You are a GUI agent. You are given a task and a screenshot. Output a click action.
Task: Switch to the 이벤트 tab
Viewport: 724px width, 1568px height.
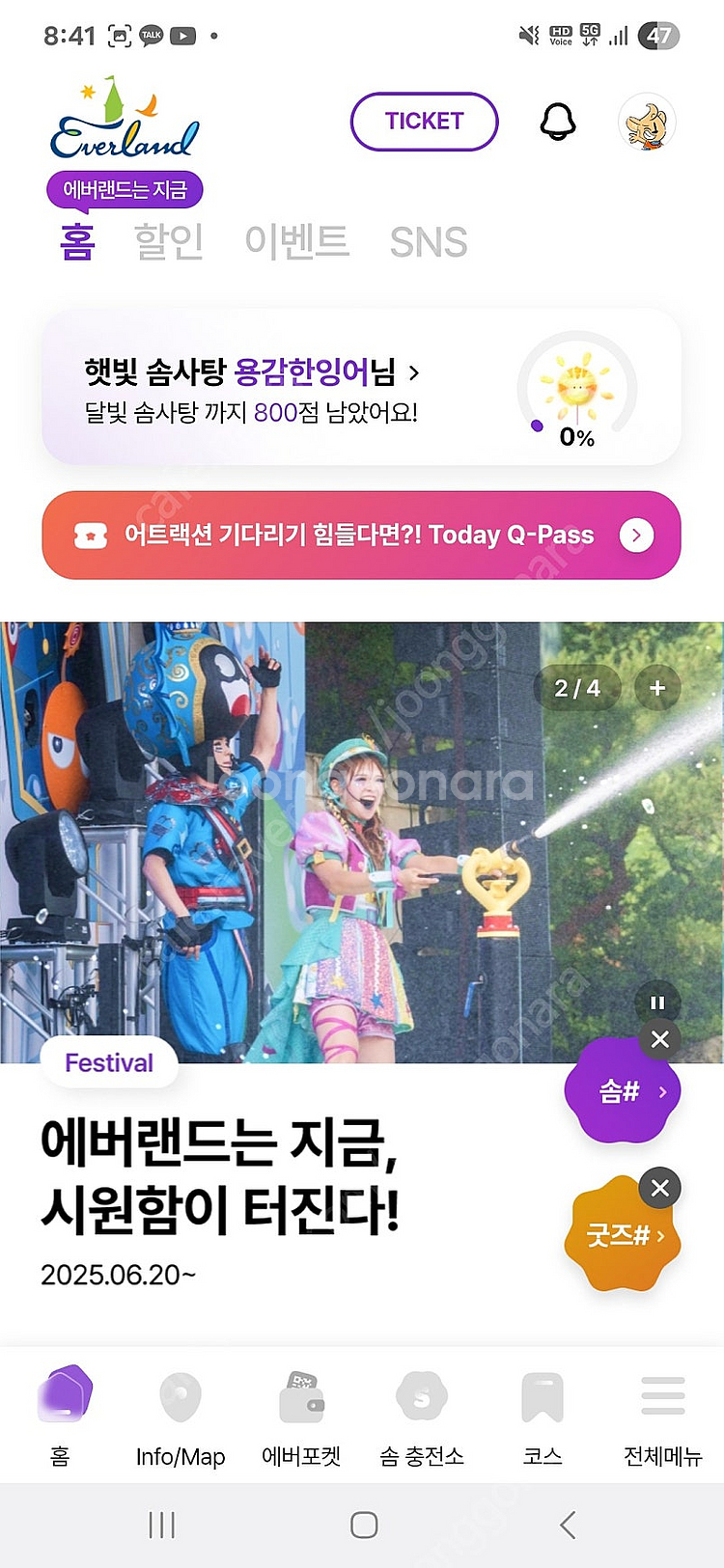[x=296, y=241]
